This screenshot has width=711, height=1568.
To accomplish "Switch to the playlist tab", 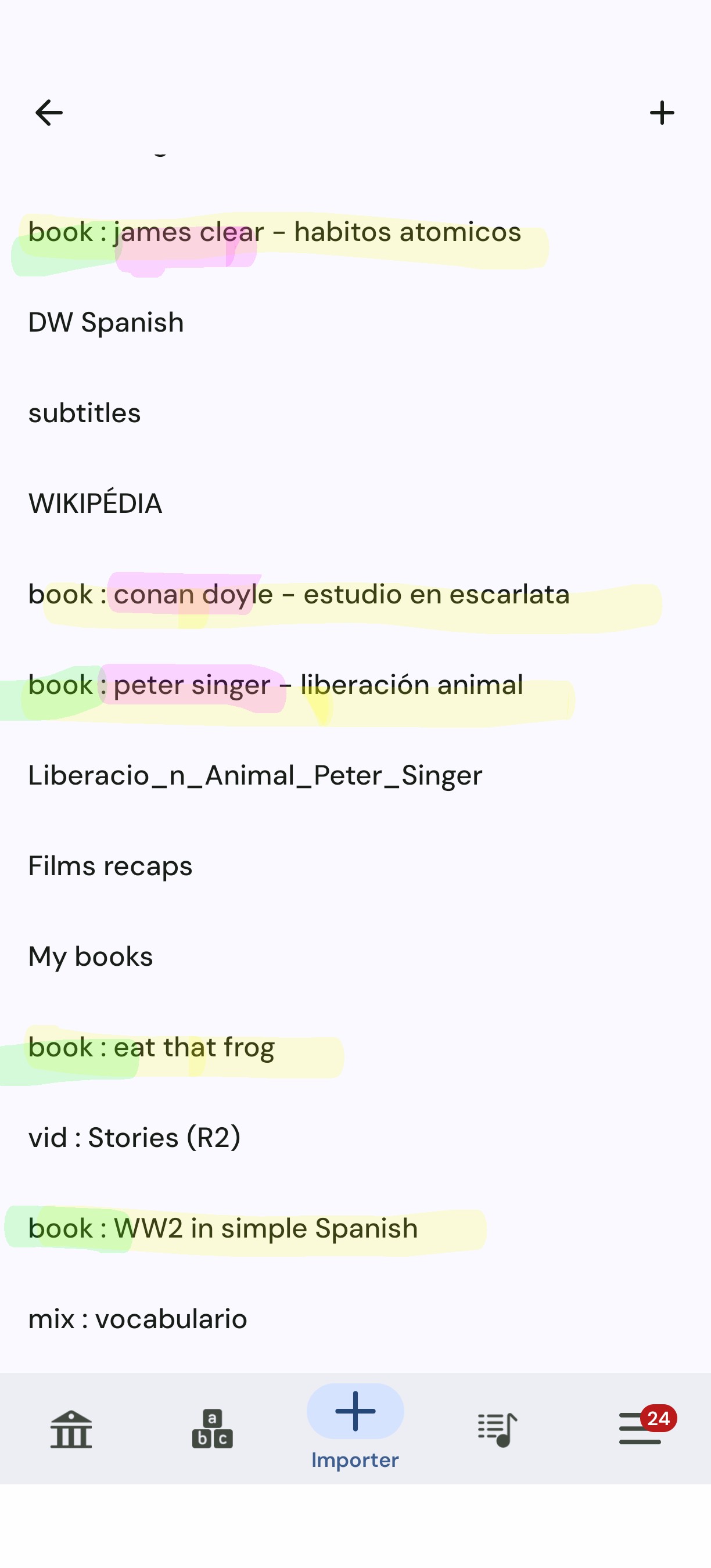I will (x=497, y=1429).
